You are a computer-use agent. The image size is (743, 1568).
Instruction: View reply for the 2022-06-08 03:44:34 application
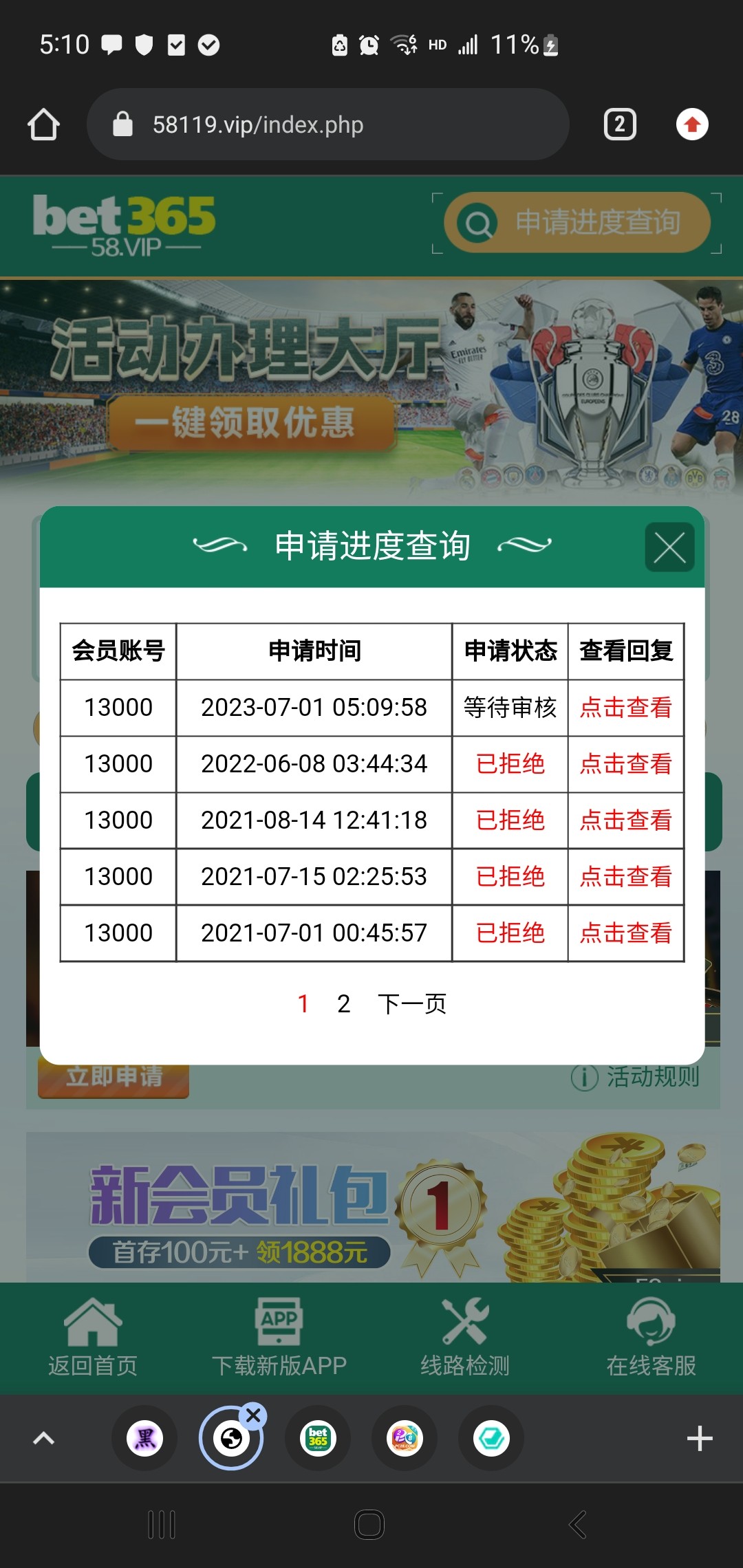coord(625,764)
